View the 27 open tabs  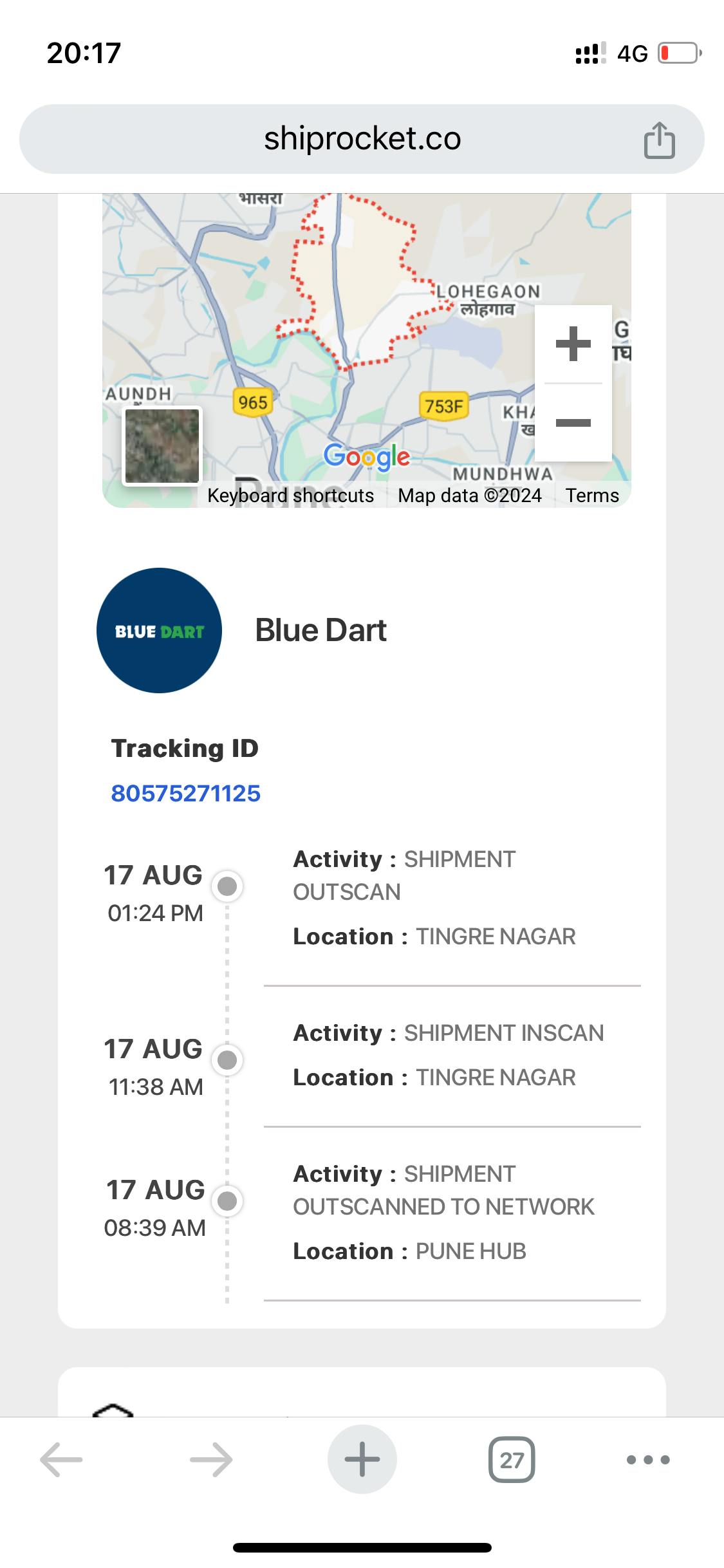(x=512, y=1459)
